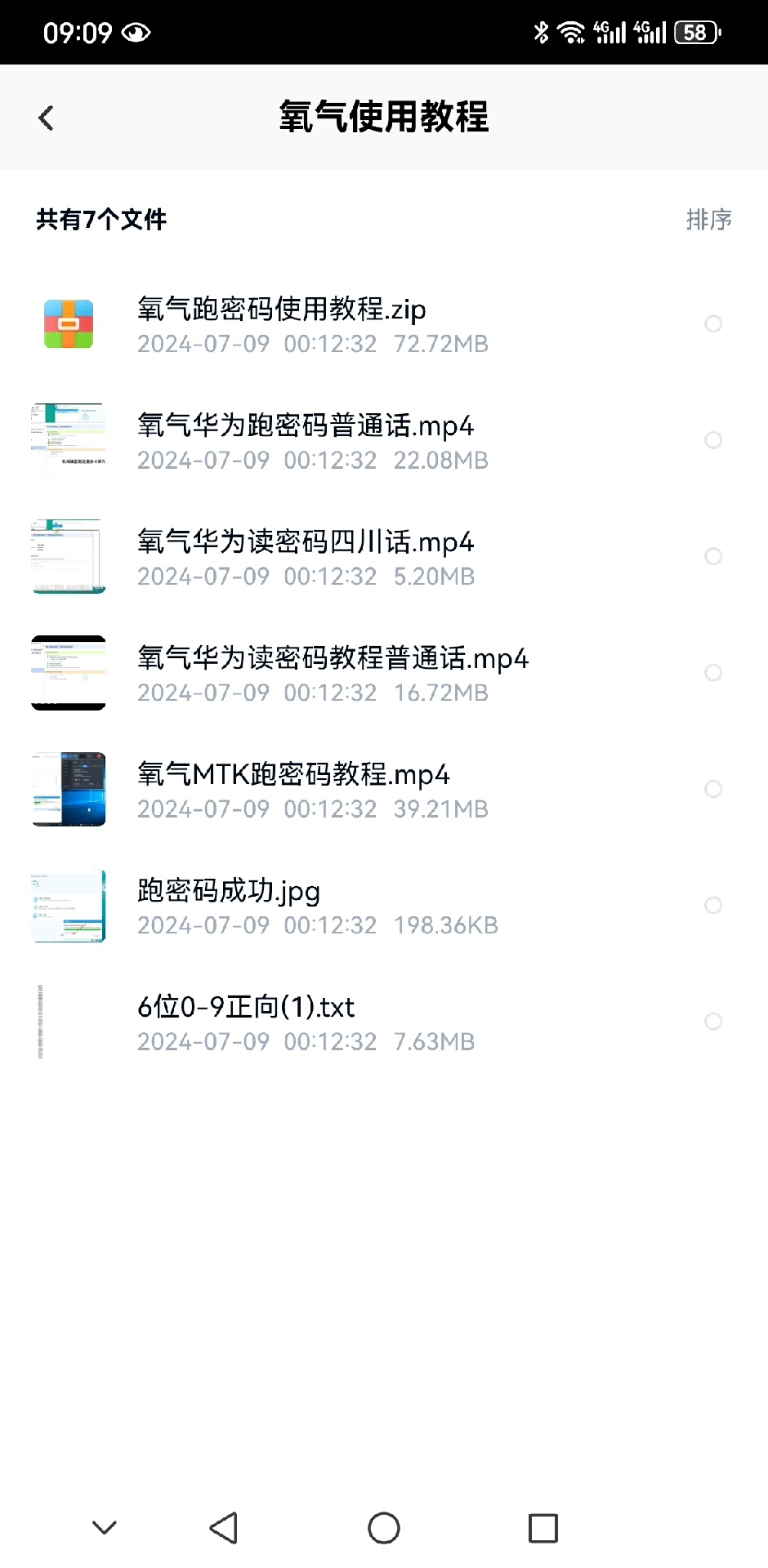Check the circle beside 氧气华为读密码教程普通话.mp4

pos(713,673)
